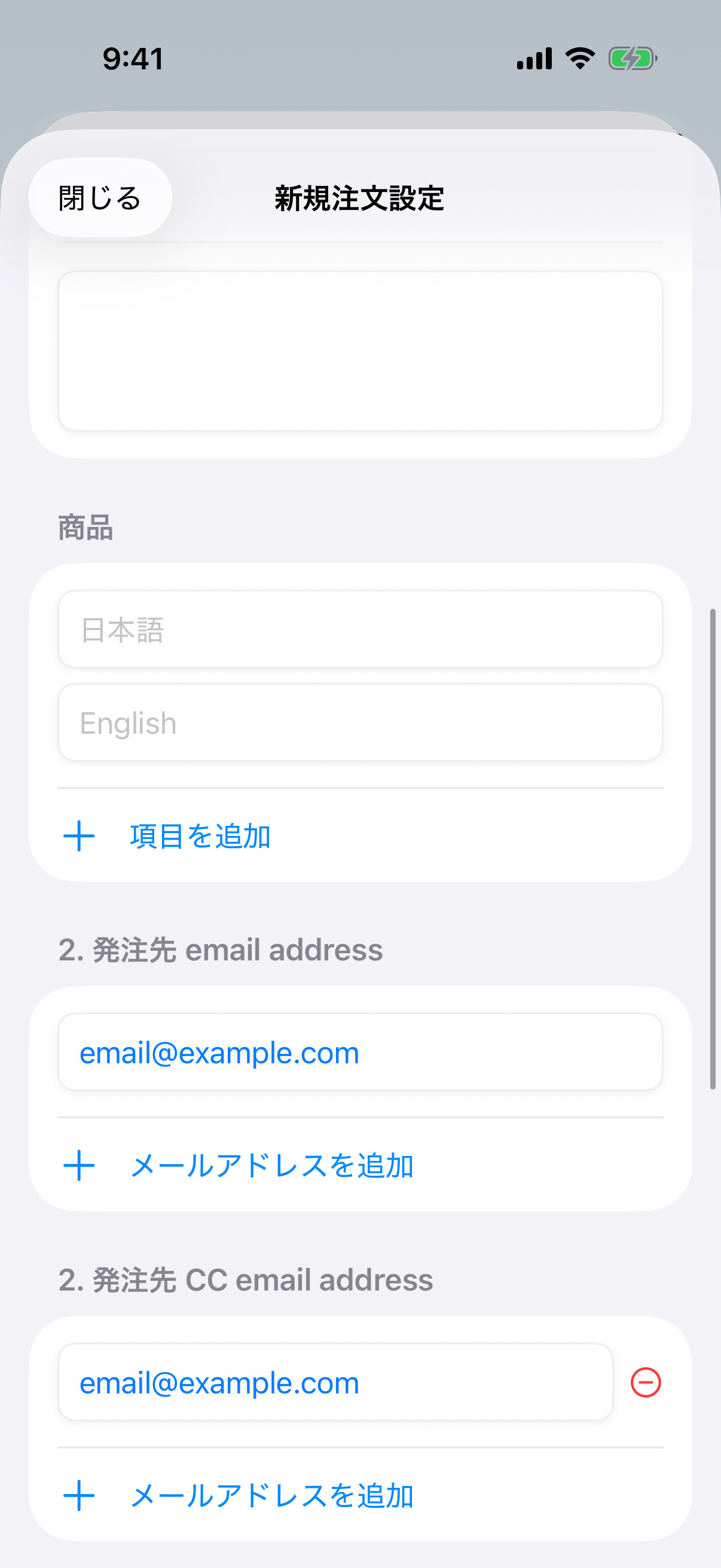Select the English product name field
The height and width of the screenshot is (1568, 721).
pyautogui.click(x=360, y=722)
